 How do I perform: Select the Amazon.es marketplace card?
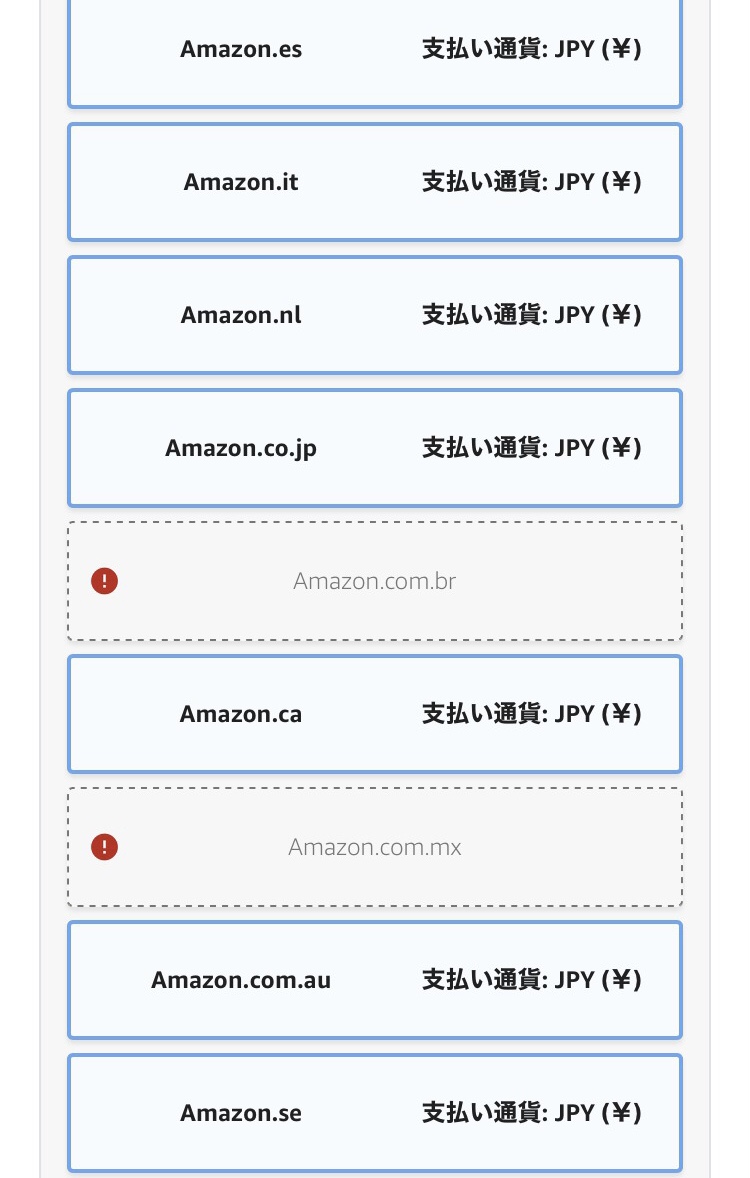(375, 48)
